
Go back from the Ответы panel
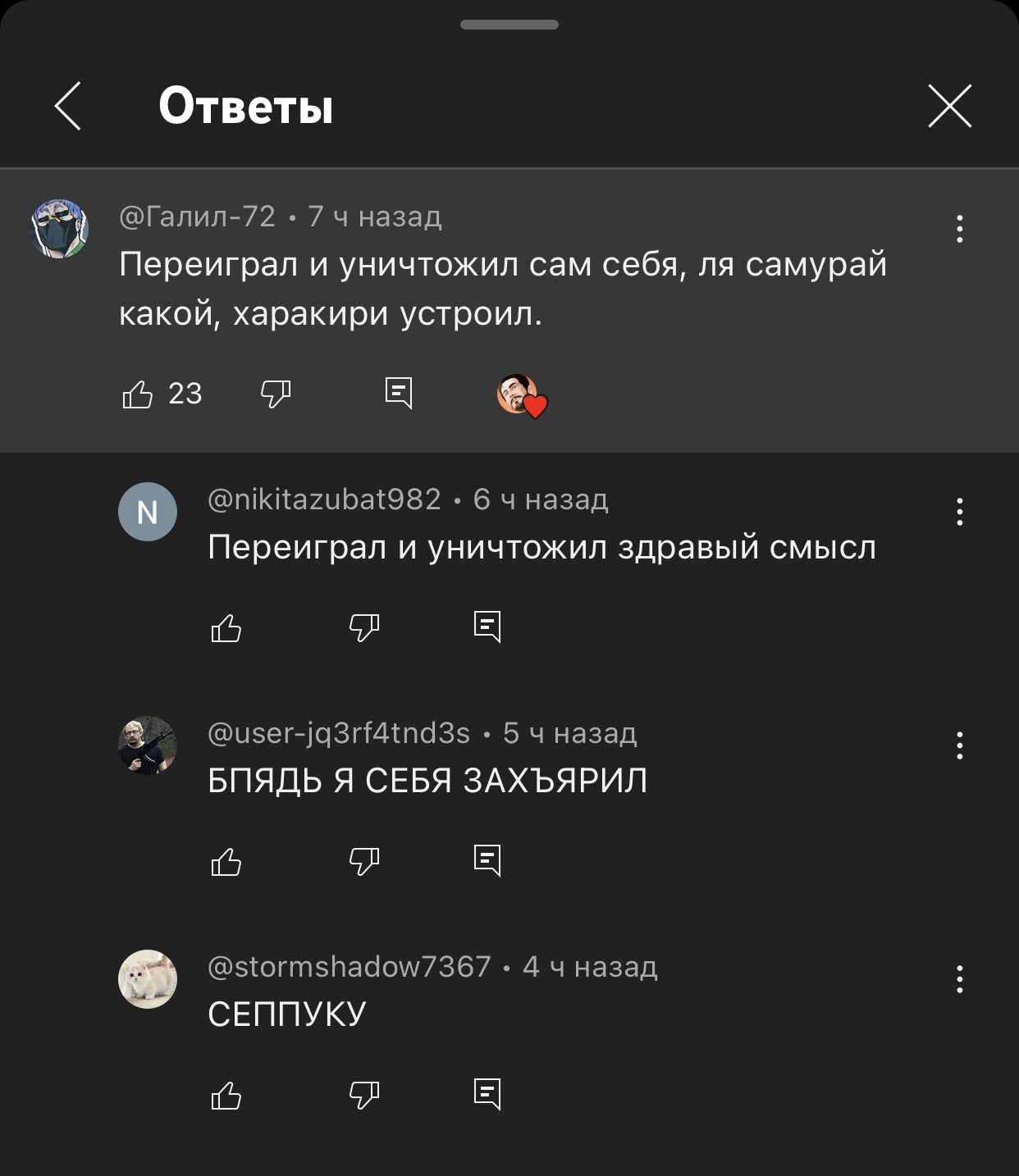coord(67,106)
